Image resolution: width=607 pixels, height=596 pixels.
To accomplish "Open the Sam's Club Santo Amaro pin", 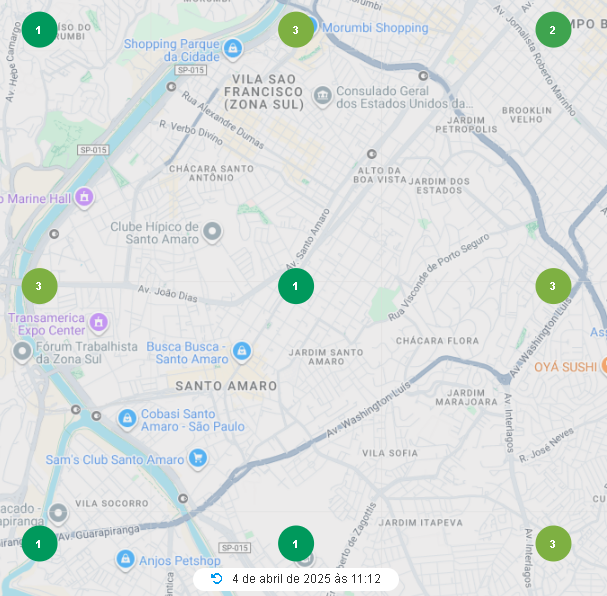I will click(x=198, y=458).
